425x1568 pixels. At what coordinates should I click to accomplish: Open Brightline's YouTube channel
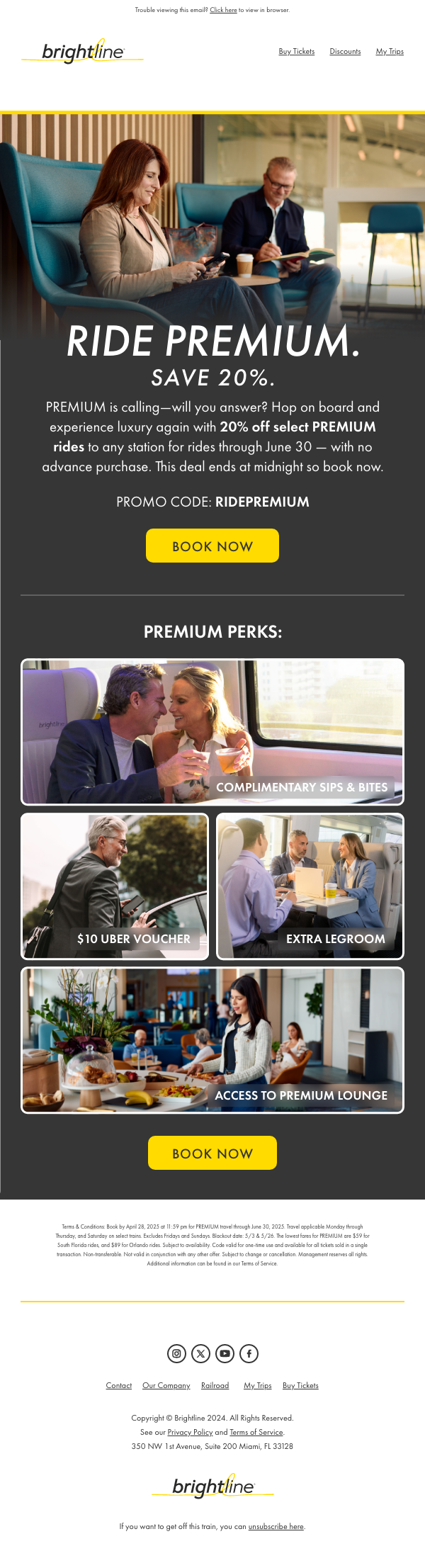(x=225, y=1353)
